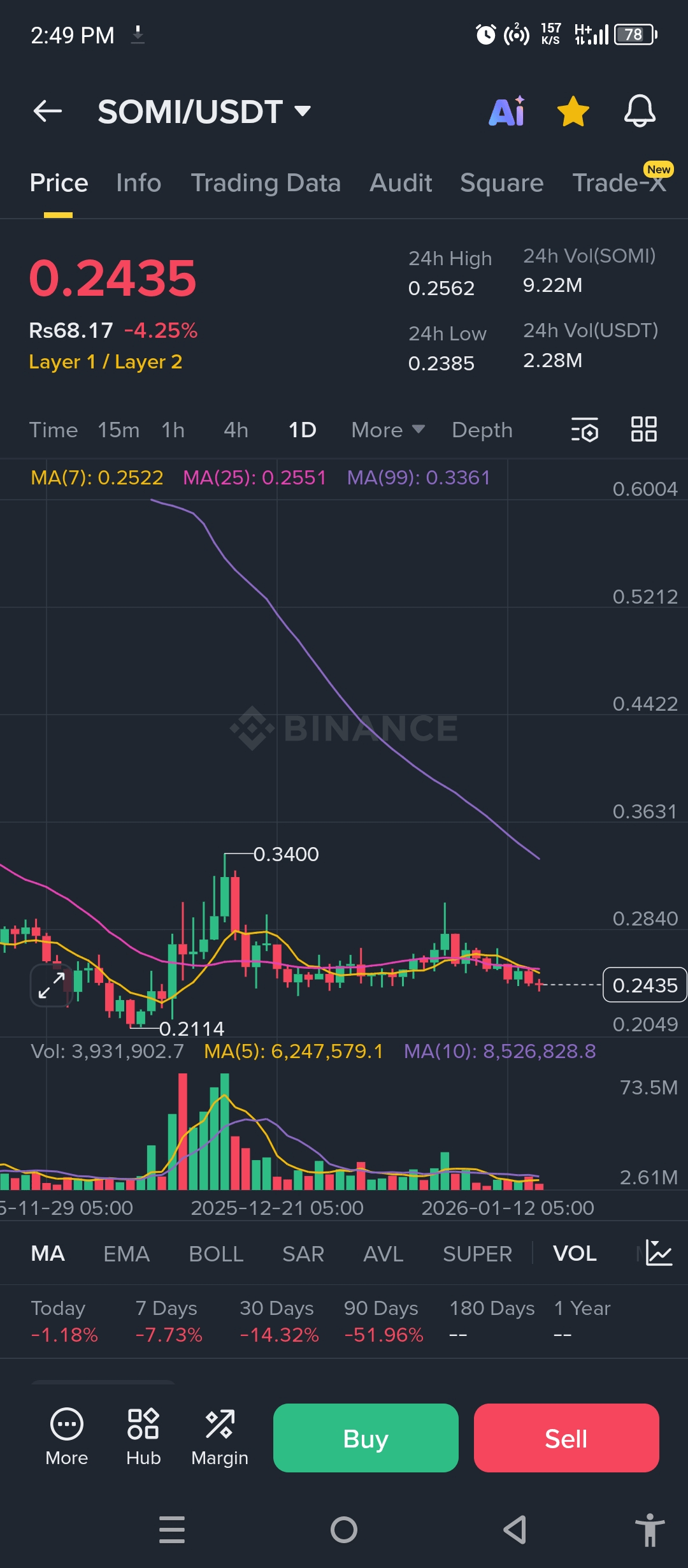Open the price alert bell
688x1568 pixels.
click(639, 112)
